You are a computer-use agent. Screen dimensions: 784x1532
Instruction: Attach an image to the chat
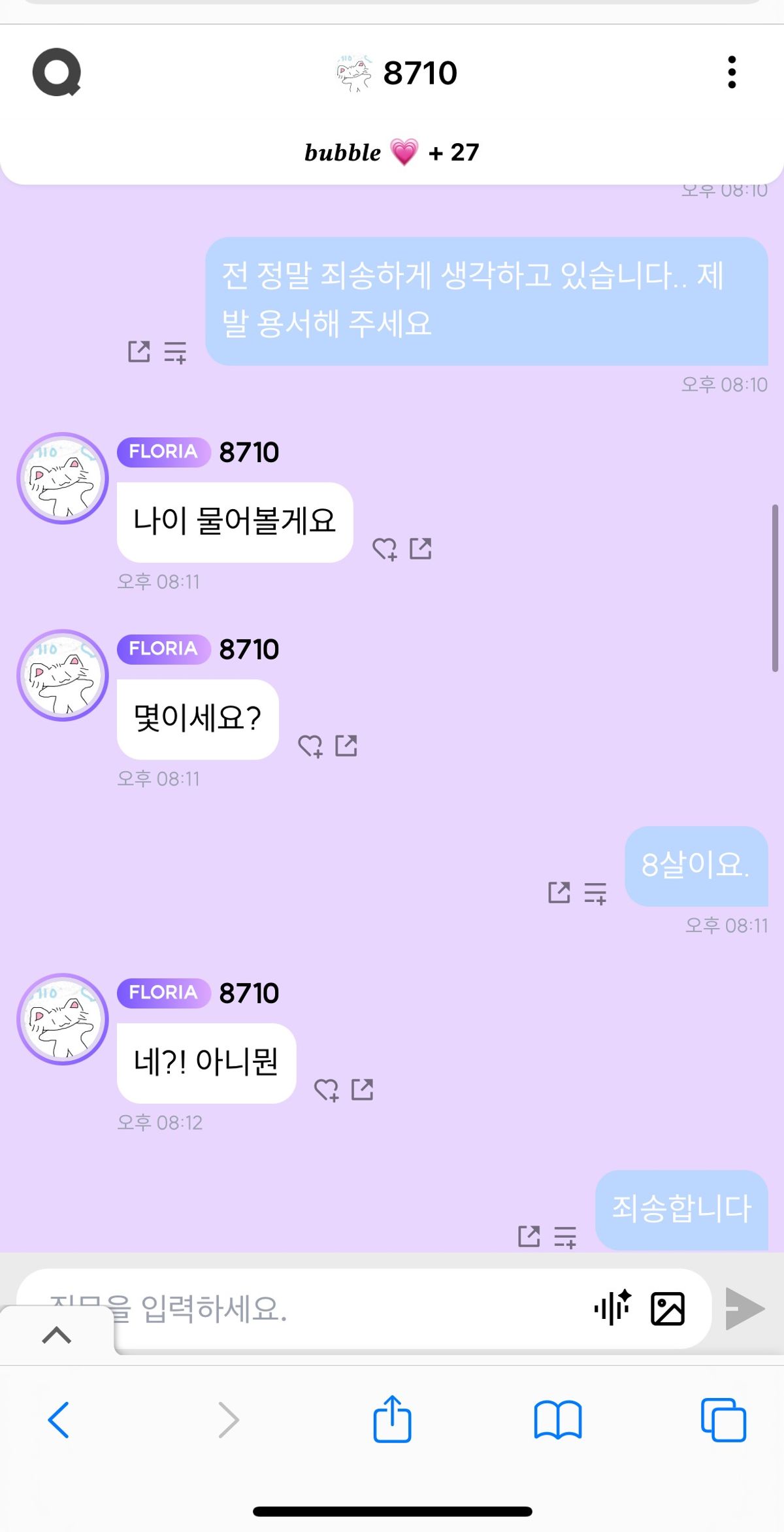[x=668, y=1308]
